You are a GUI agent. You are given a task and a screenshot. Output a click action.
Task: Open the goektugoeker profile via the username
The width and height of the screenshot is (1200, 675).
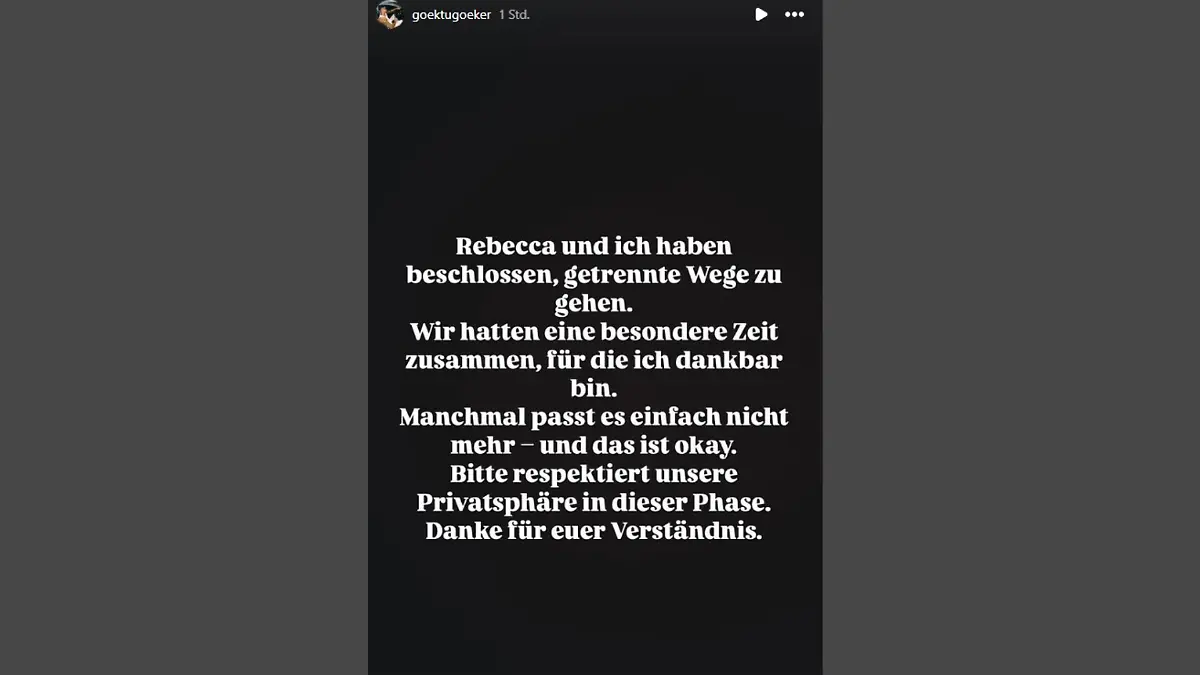click(451, 15)
